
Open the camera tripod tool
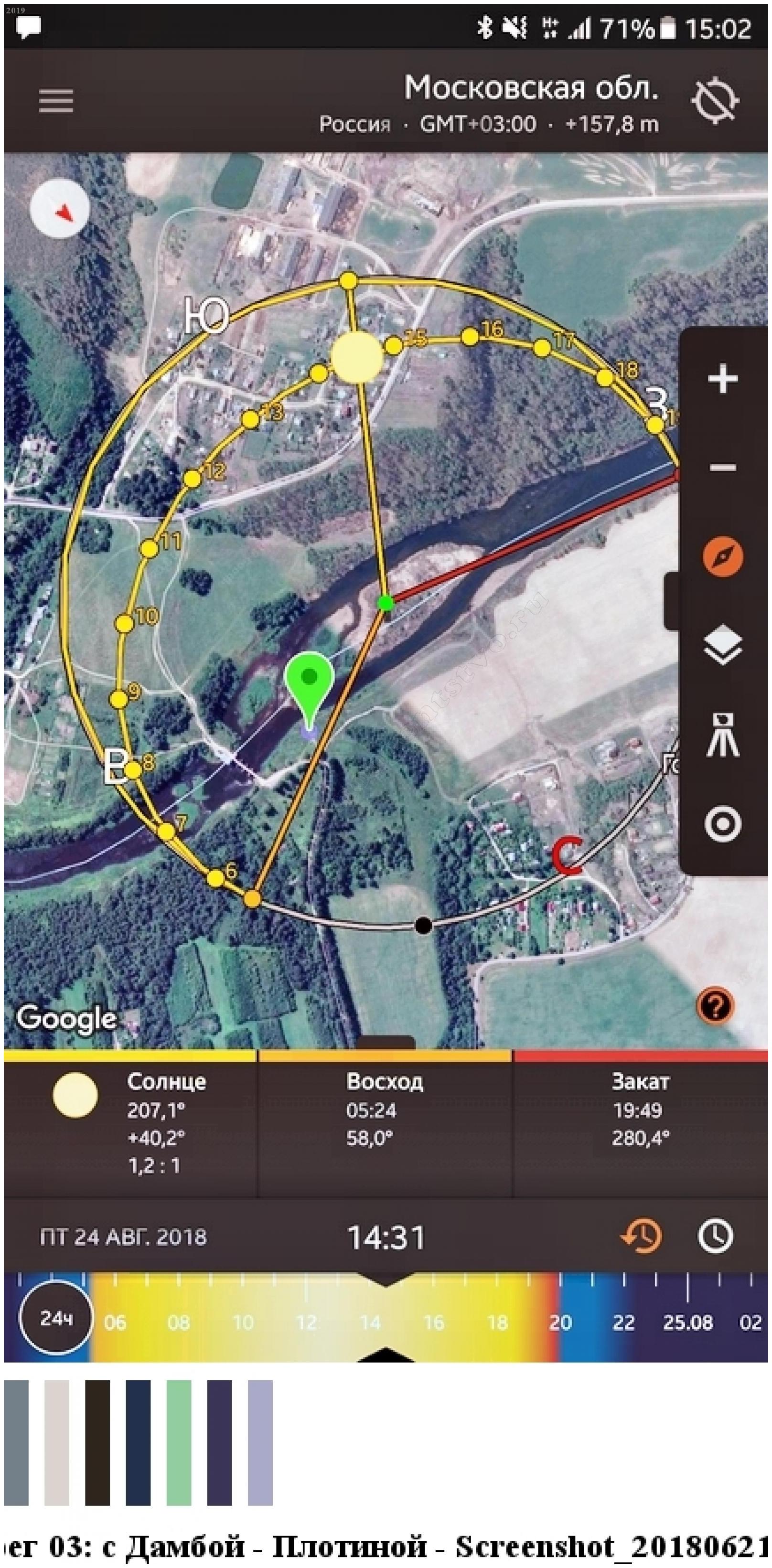coord(723,736)
